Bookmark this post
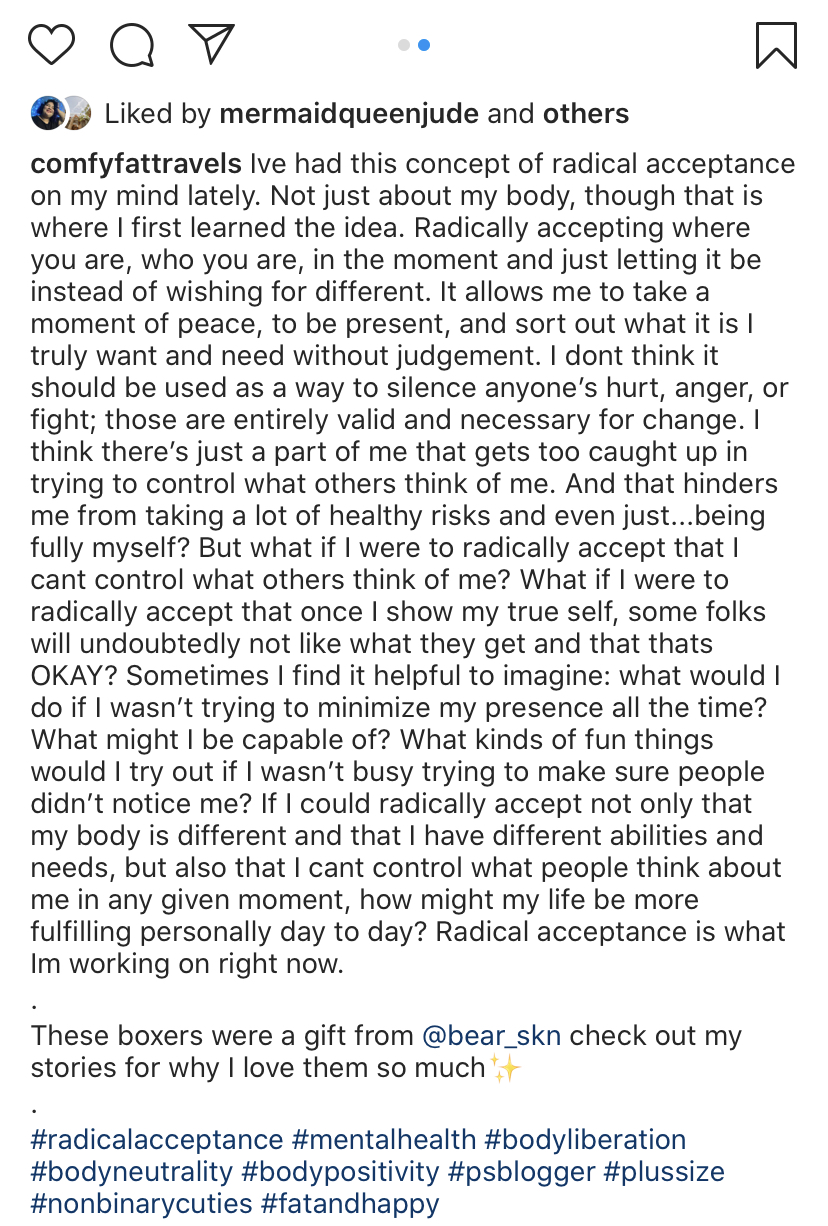 (776, 45)
